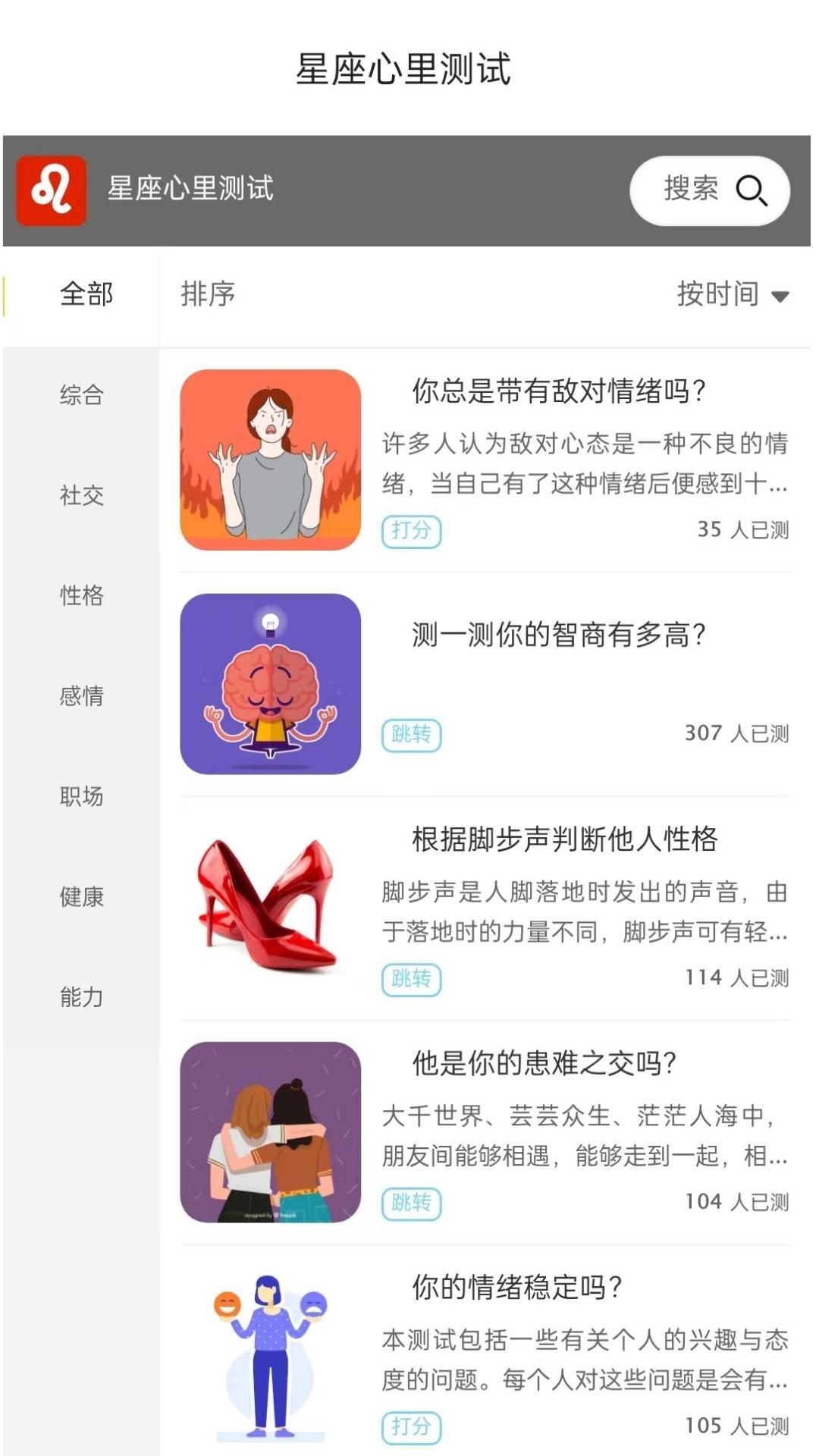This screenshot has height=1456, width=819.
Task: Open the 根据脚步声判断他人性格 test title
Action: 564,839
